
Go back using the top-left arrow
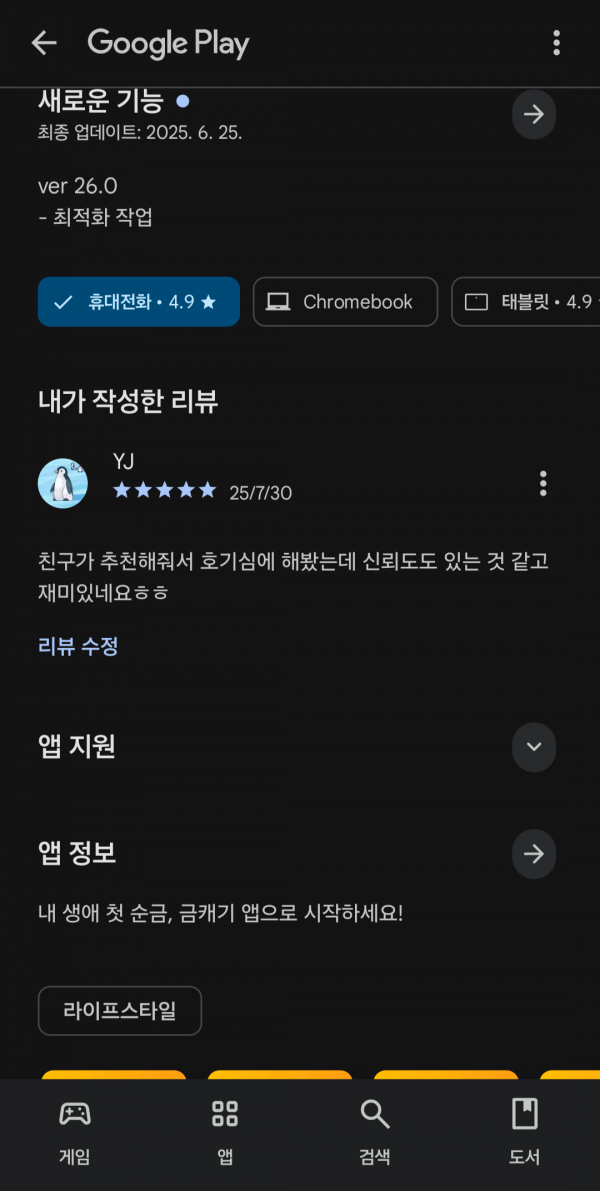(x=43, y=43)
